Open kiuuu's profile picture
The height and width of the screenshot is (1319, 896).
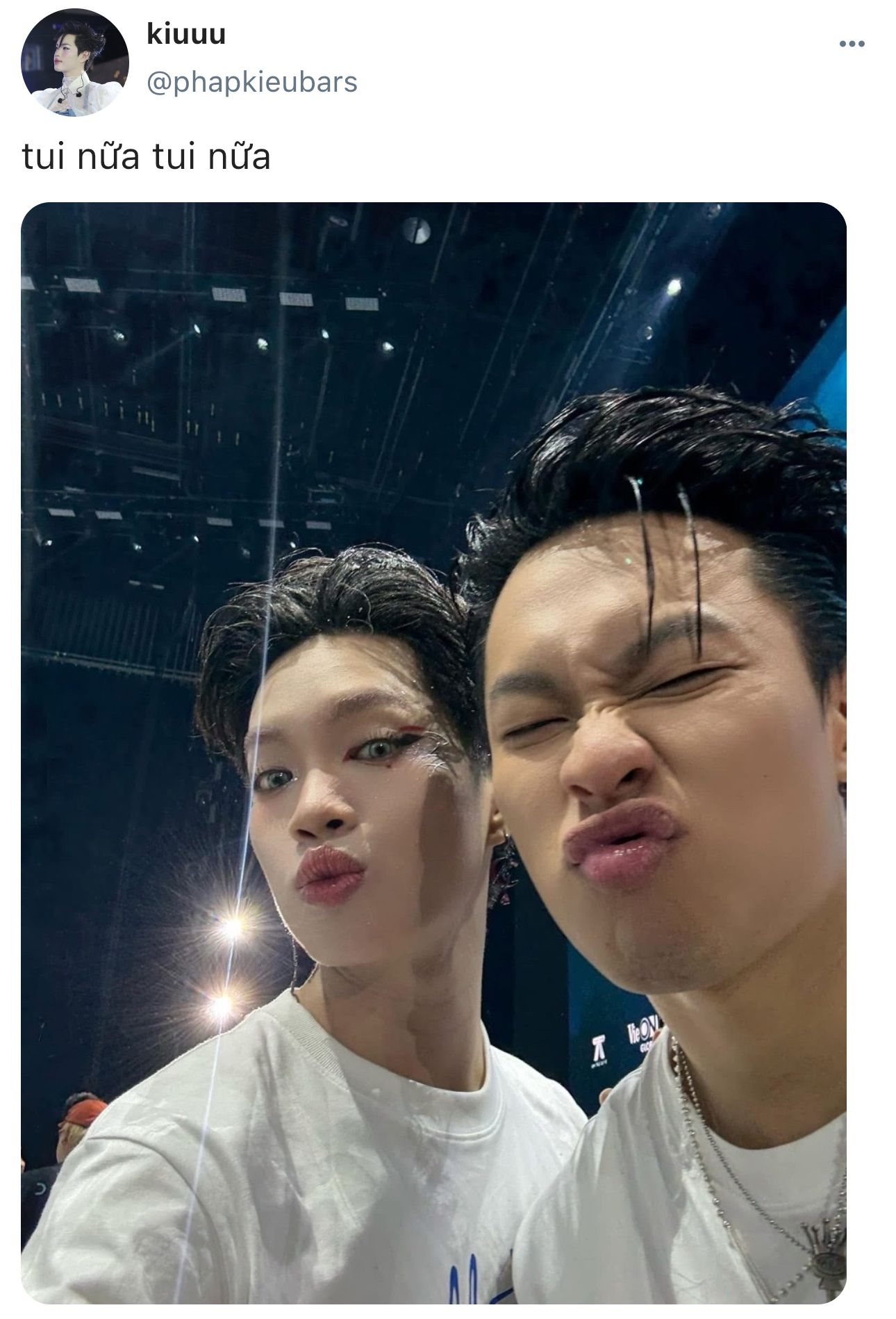click(x=74, y=63)
